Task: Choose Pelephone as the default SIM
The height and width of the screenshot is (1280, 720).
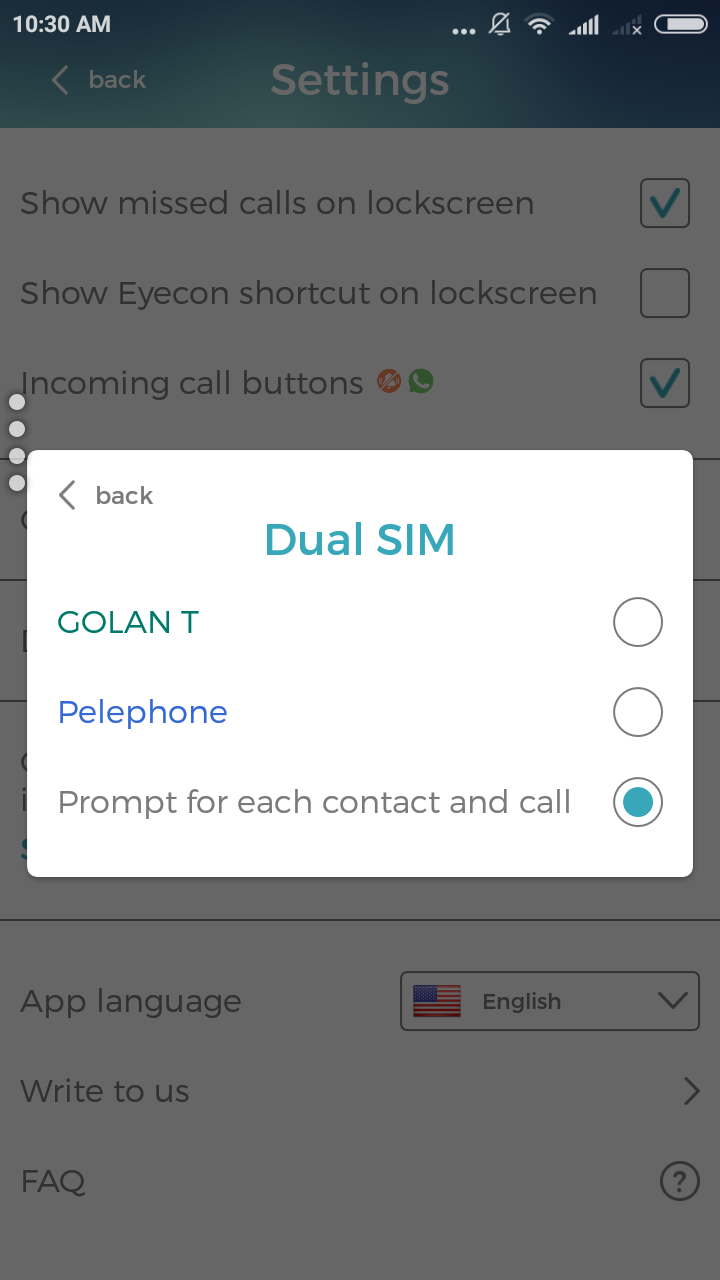Action: click(x=638, y=712)
